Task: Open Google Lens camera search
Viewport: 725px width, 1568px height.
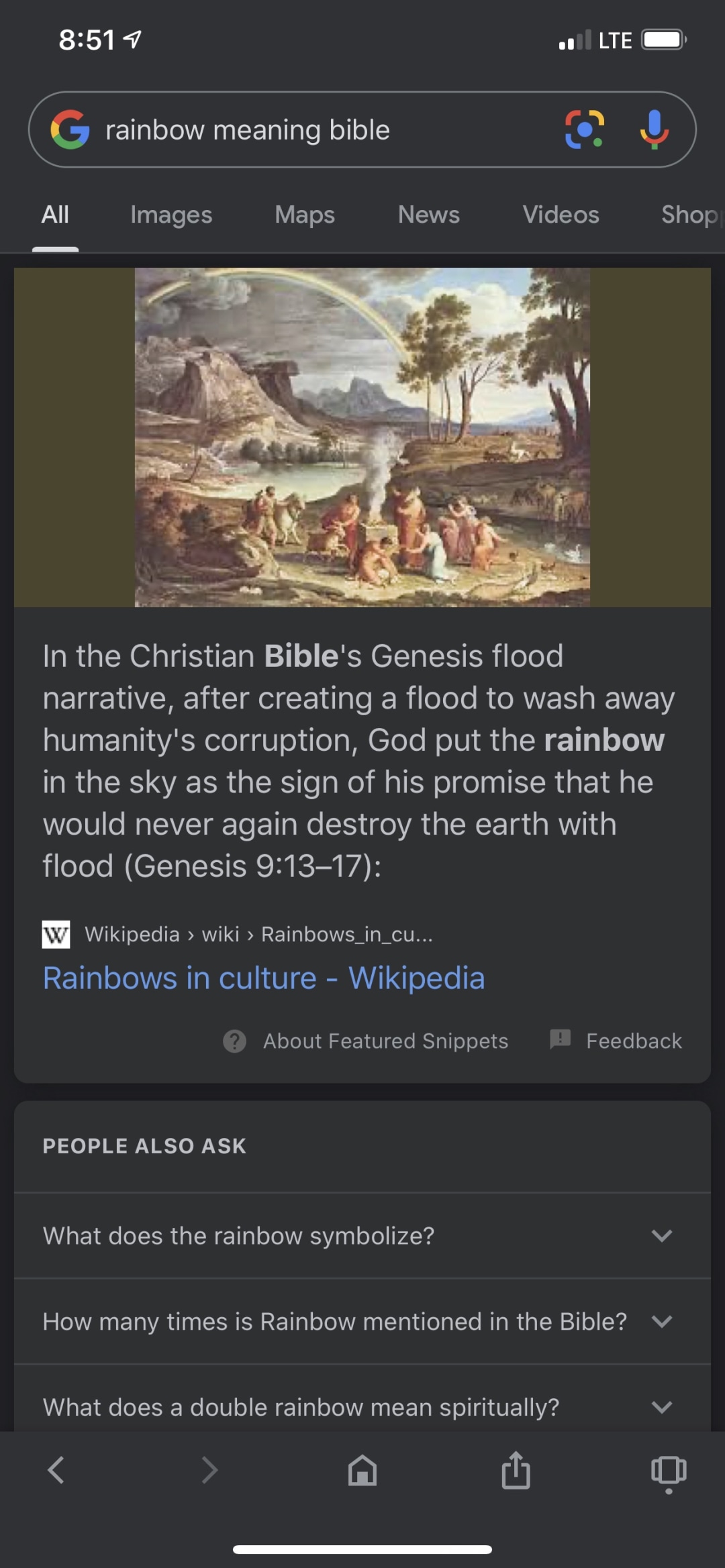Action: tap(584, 129)
